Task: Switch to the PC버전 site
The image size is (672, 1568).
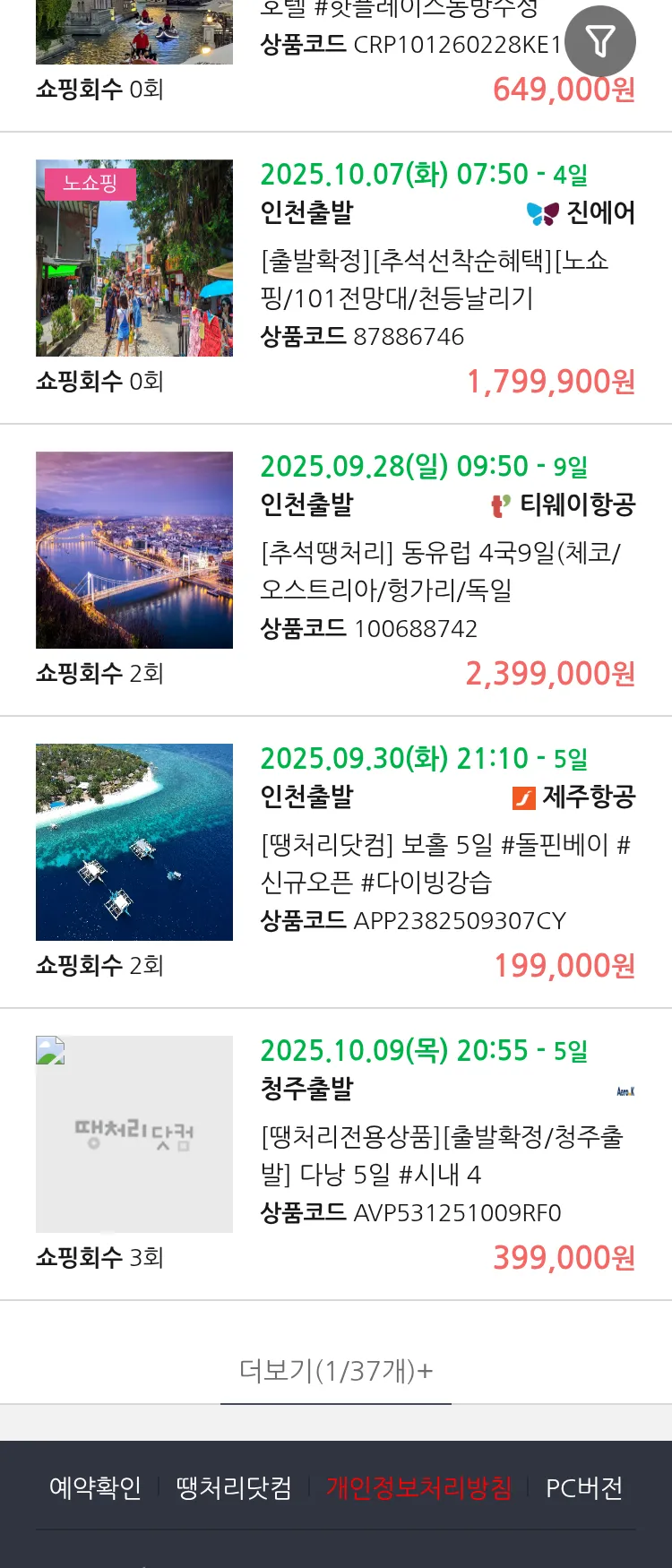Action: click(584, 1488)
